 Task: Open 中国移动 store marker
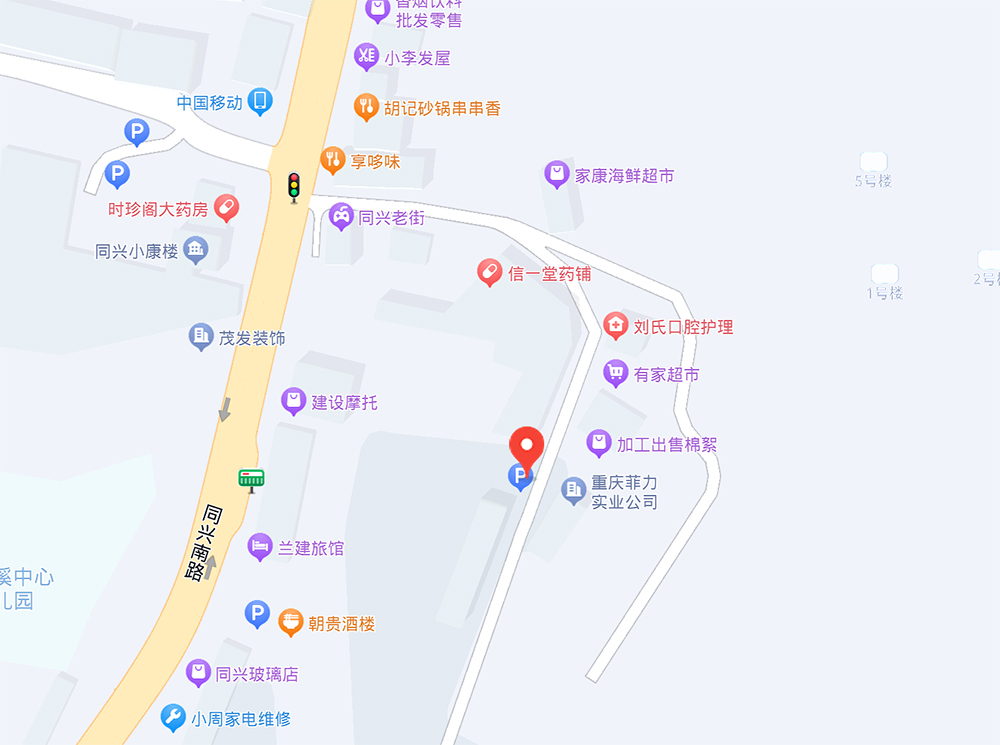260,101
